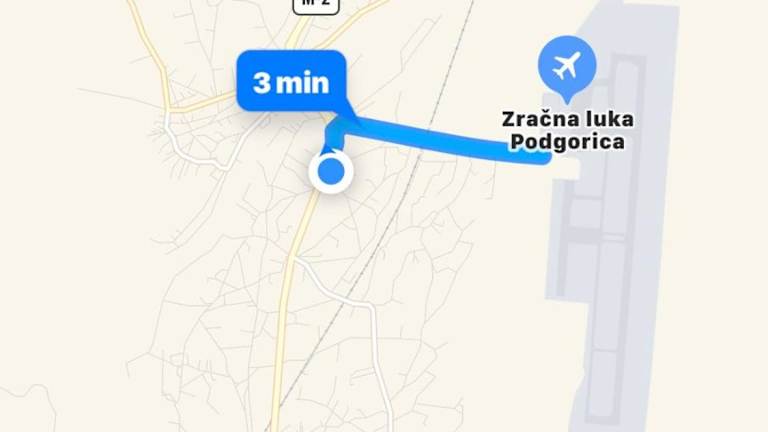Screen dimensions: 768x432
Task: Tap the 3 min route callout
Action: point(291,82)
